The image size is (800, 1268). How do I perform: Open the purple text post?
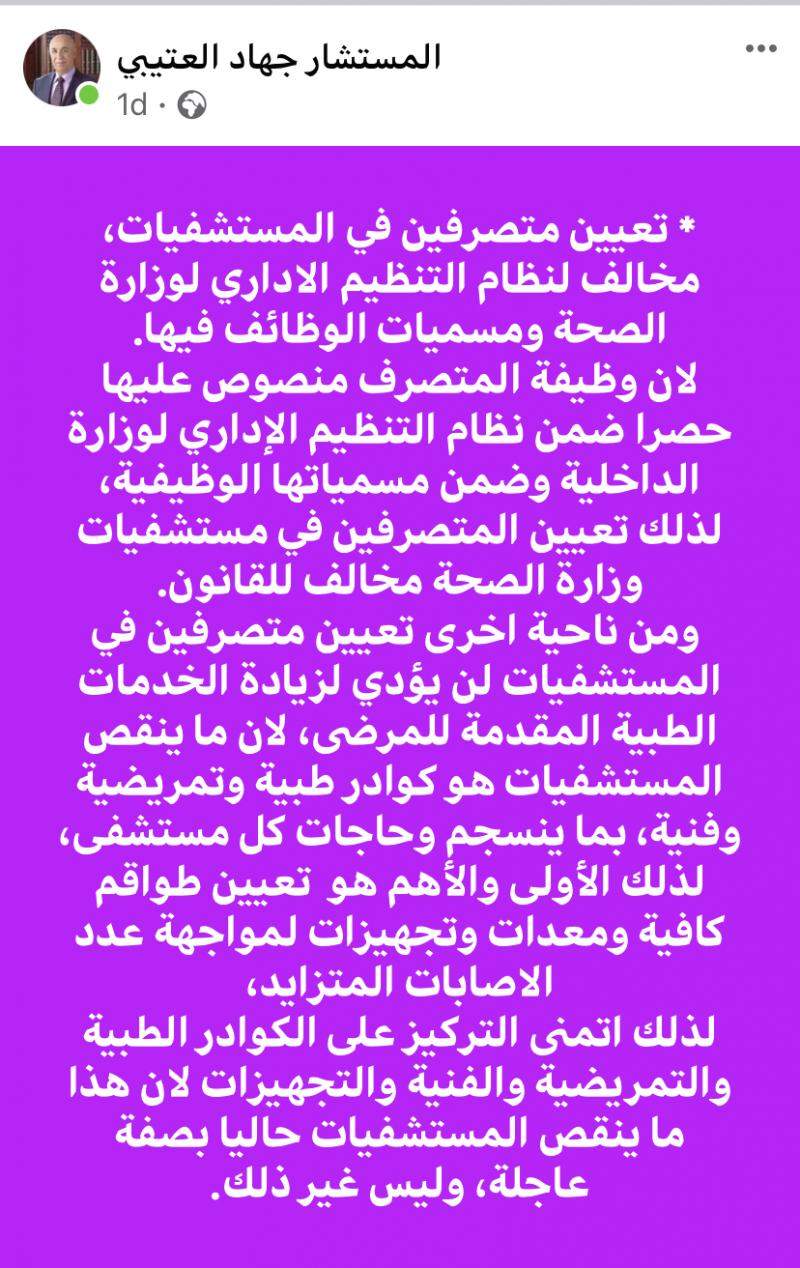400,700
